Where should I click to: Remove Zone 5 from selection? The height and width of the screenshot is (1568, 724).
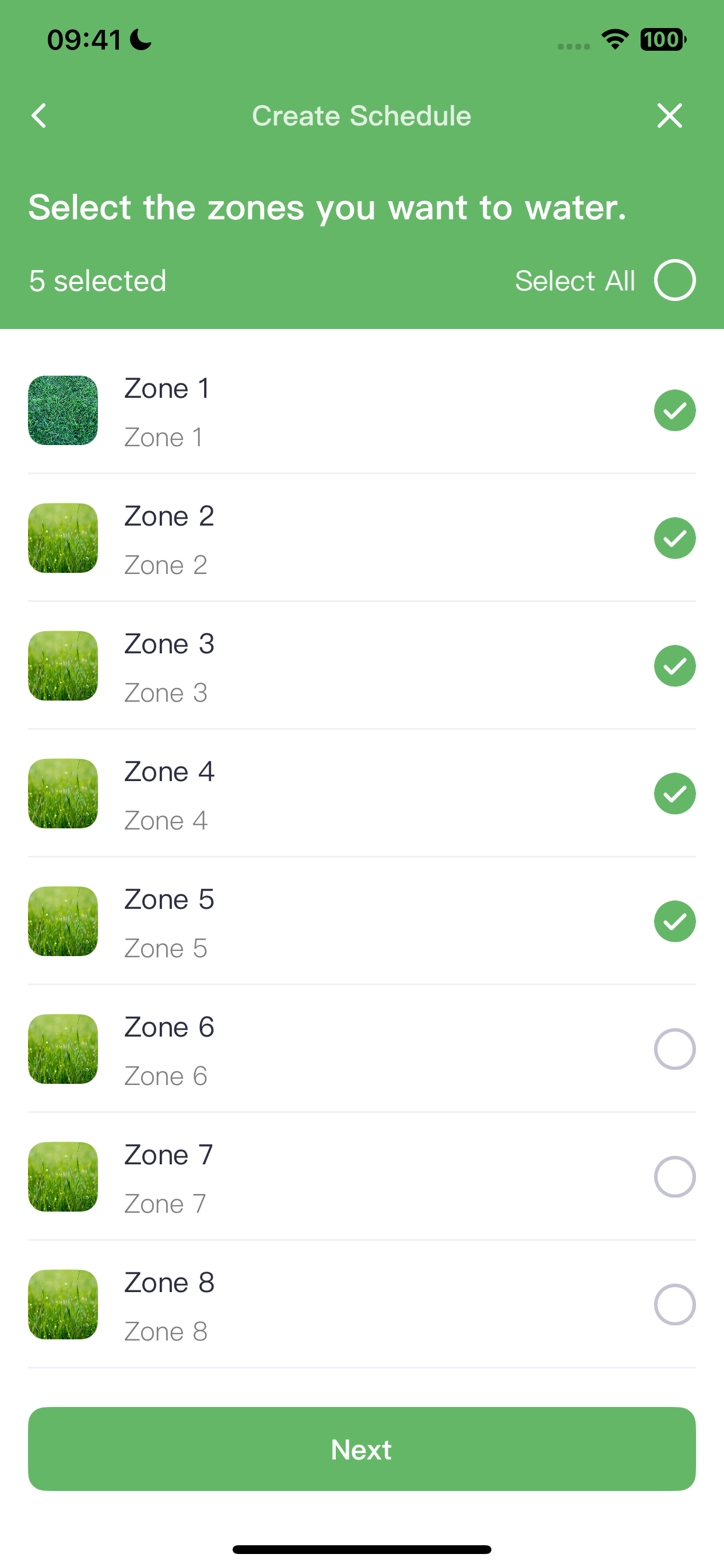(x=674, y=922)
